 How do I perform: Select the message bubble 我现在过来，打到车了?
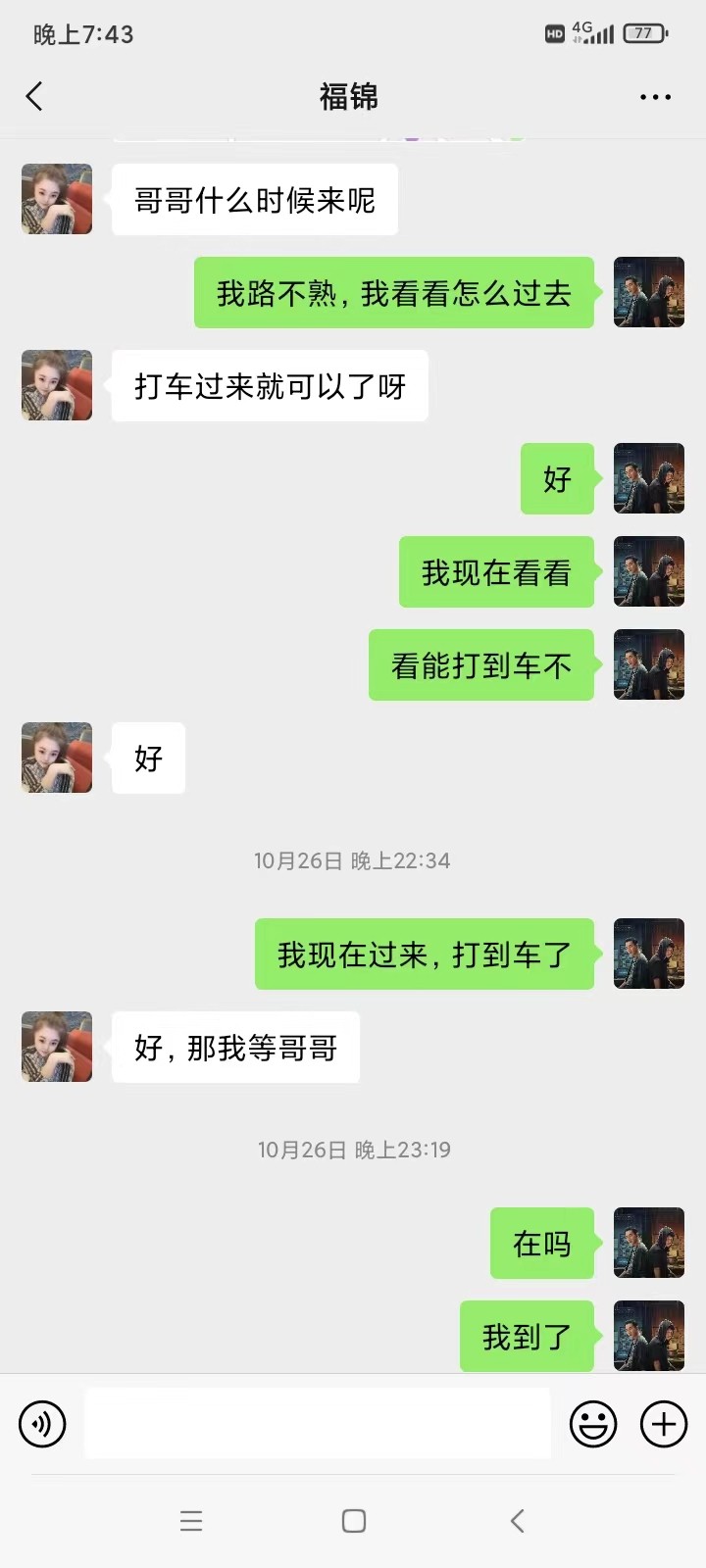point(426,953)
